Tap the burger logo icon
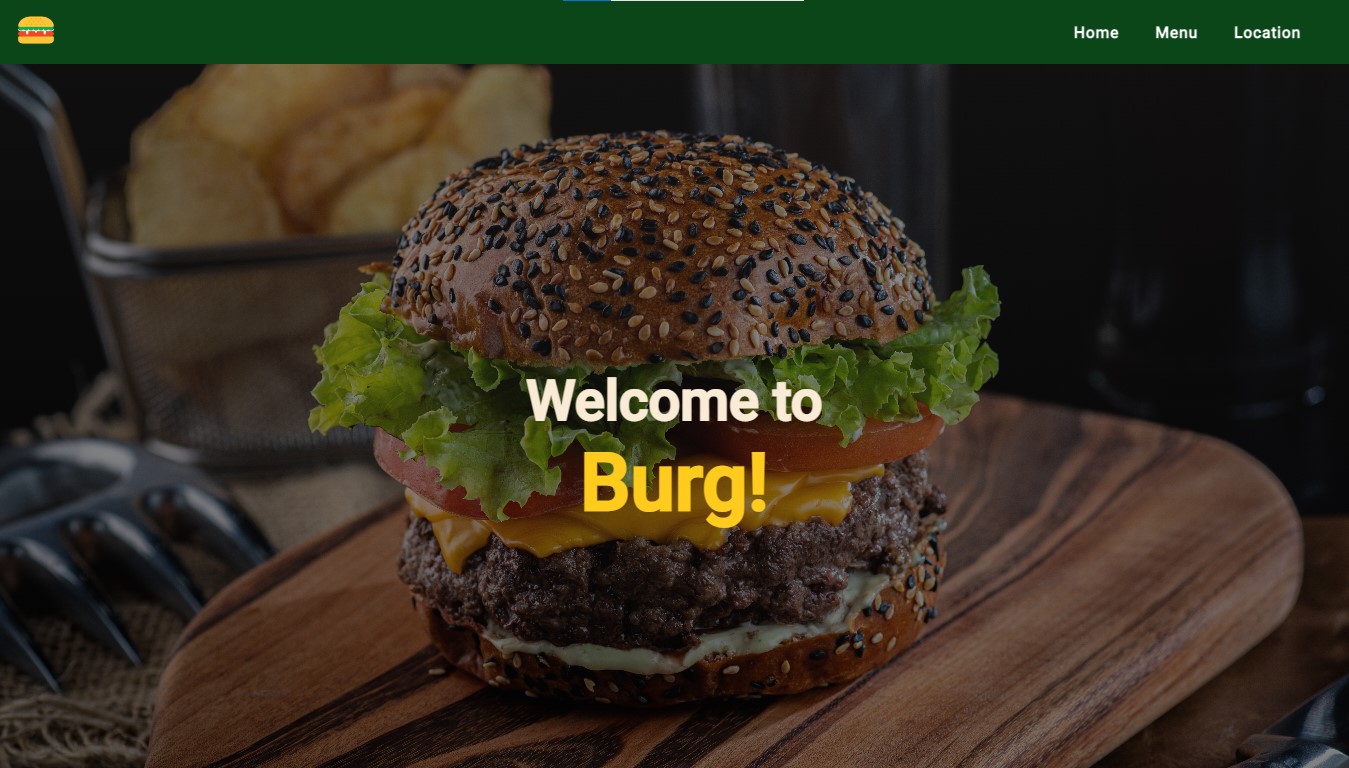This screenshot has height=768, width=1349. tap(36, 30)
